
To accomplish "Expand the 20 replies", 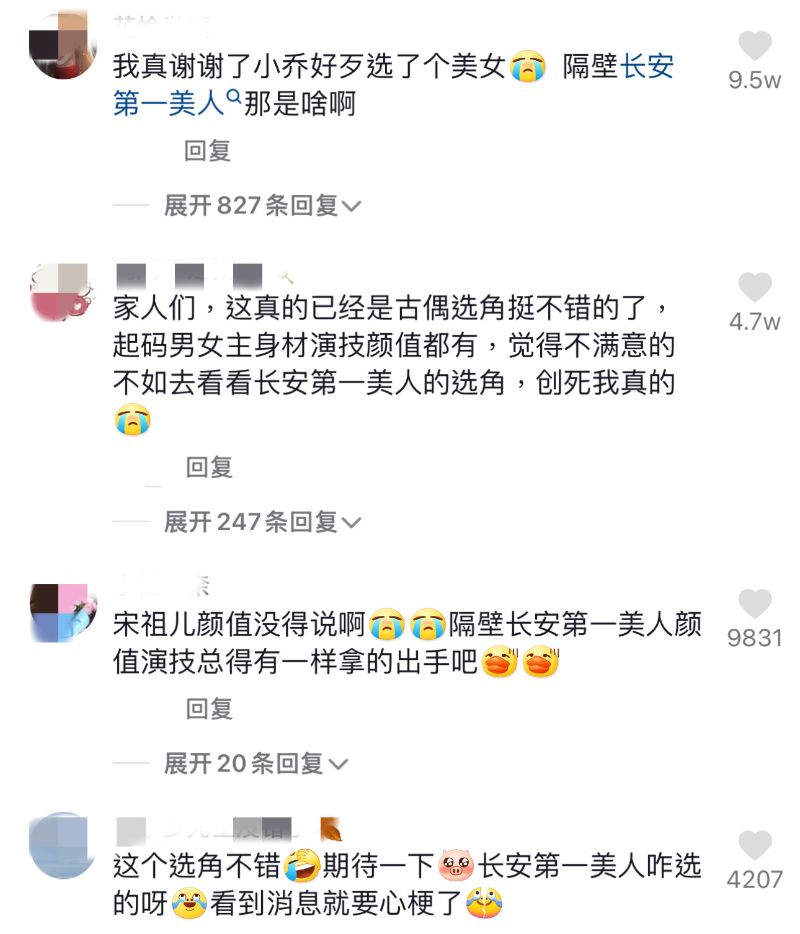I will tap(255, 764).
